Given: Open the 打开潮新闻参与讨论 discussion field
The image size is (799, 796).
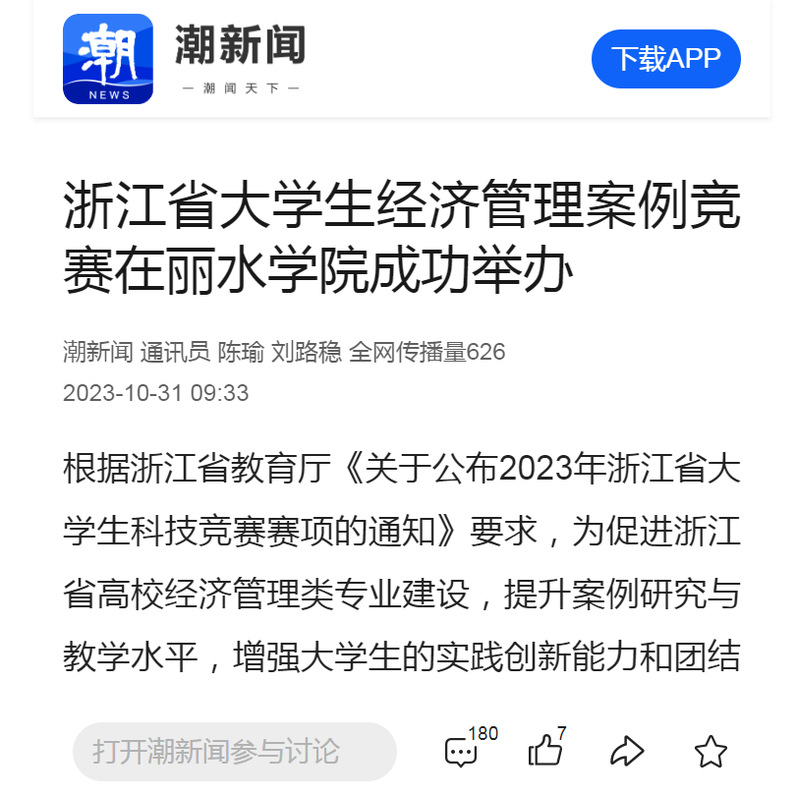Looking at the screenshot, I should [x=235, y=751].
